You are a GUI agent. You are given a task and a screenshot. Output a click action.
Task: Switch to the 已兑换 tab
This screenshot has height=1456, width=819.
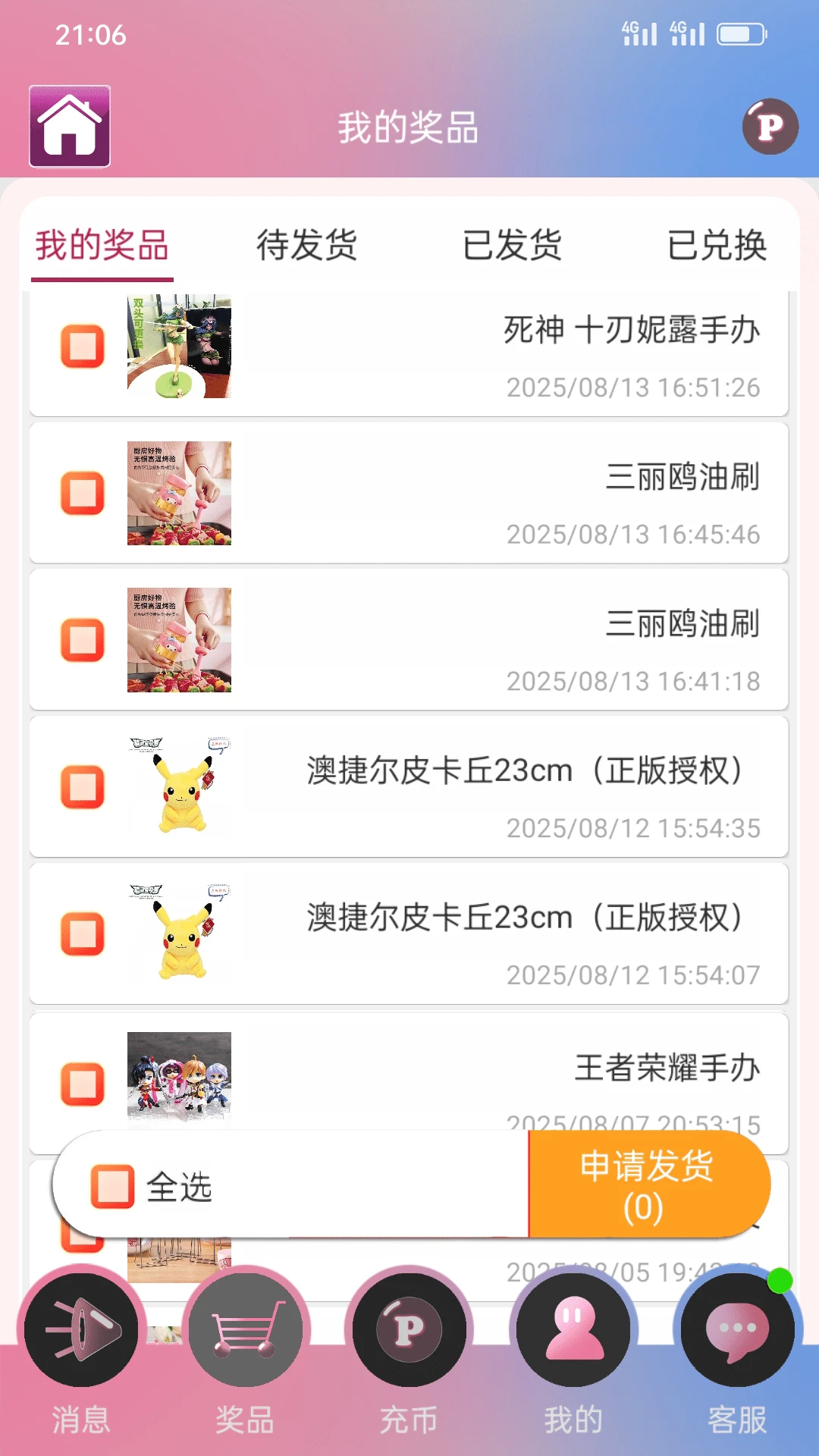(717, 245)
